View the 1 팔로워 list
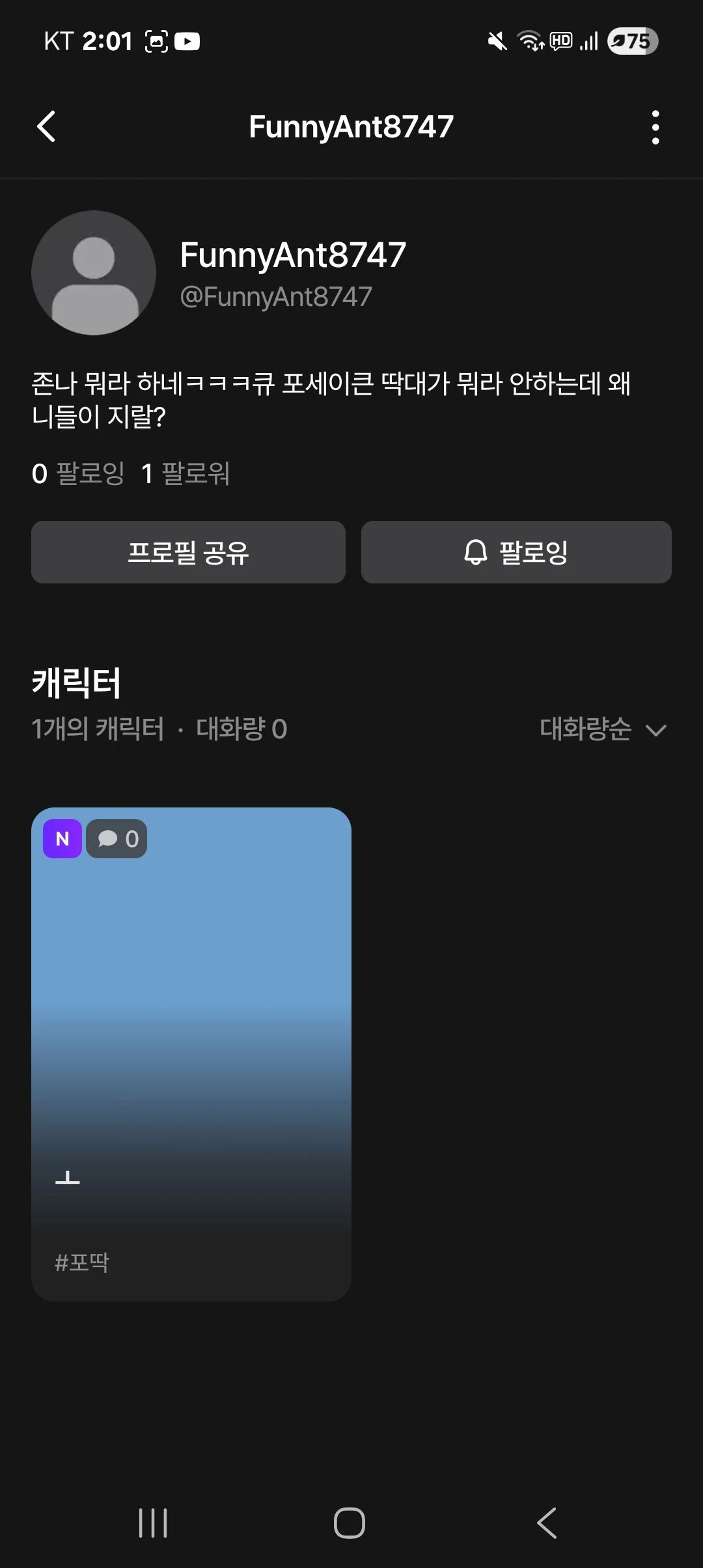The image size is (703, 1568). pos(186,473)
